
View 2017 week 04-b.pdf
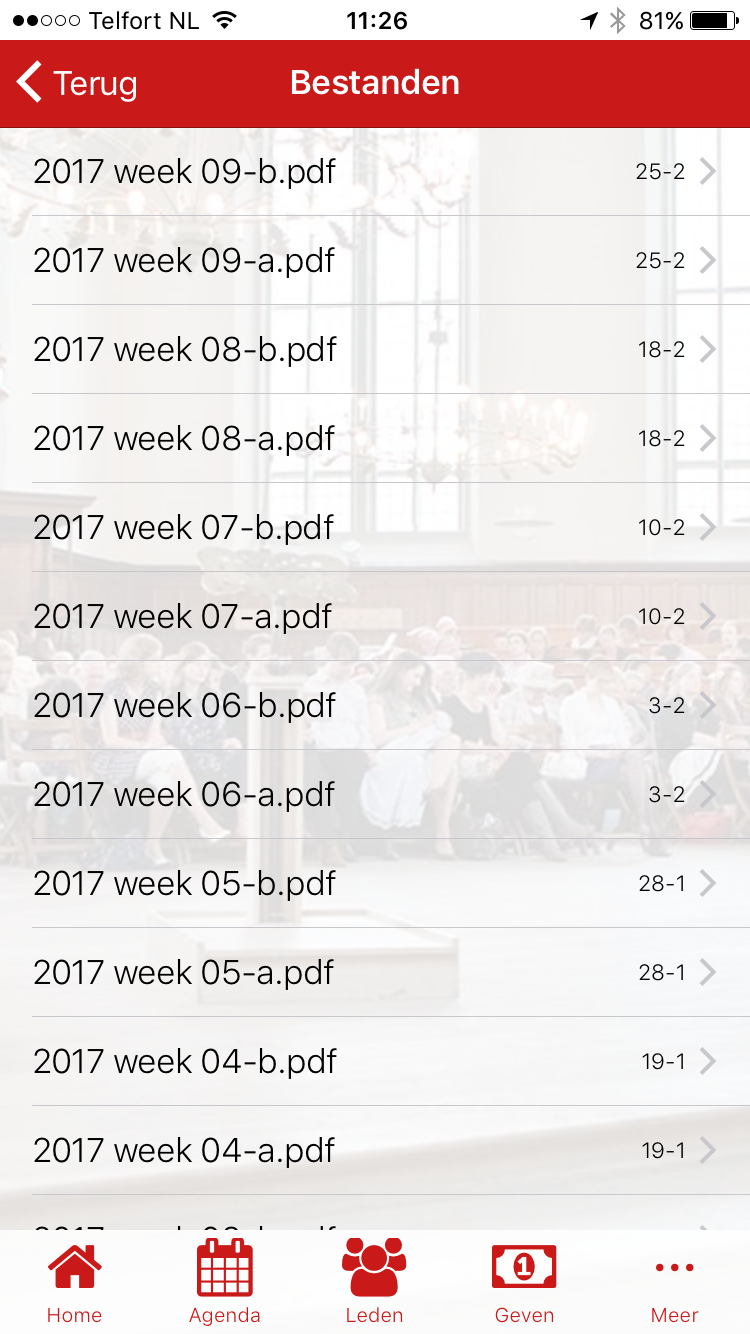click(375, 1062)
